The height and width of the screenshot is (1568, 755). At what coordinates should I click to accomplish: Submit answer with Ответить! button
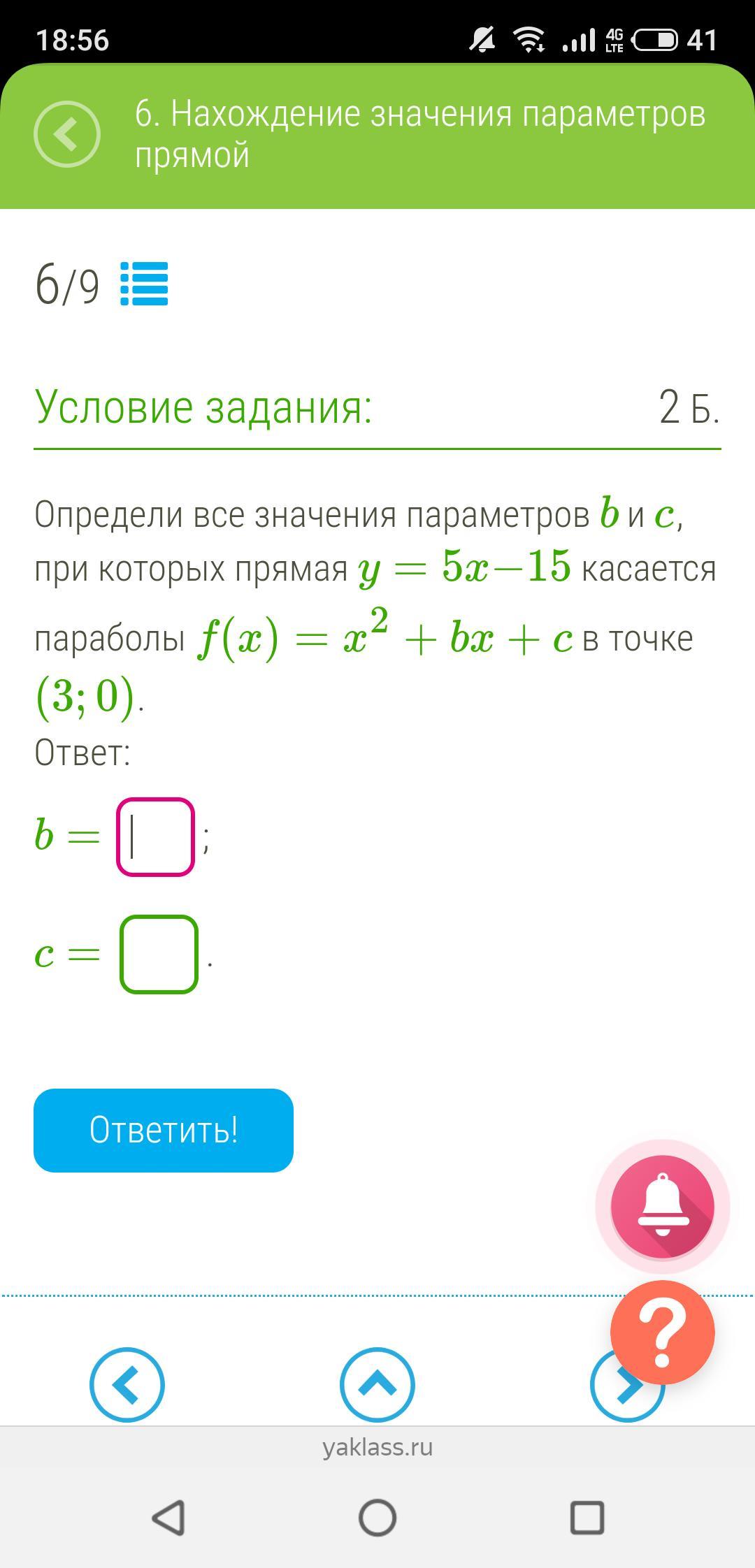coord(164,1130)
